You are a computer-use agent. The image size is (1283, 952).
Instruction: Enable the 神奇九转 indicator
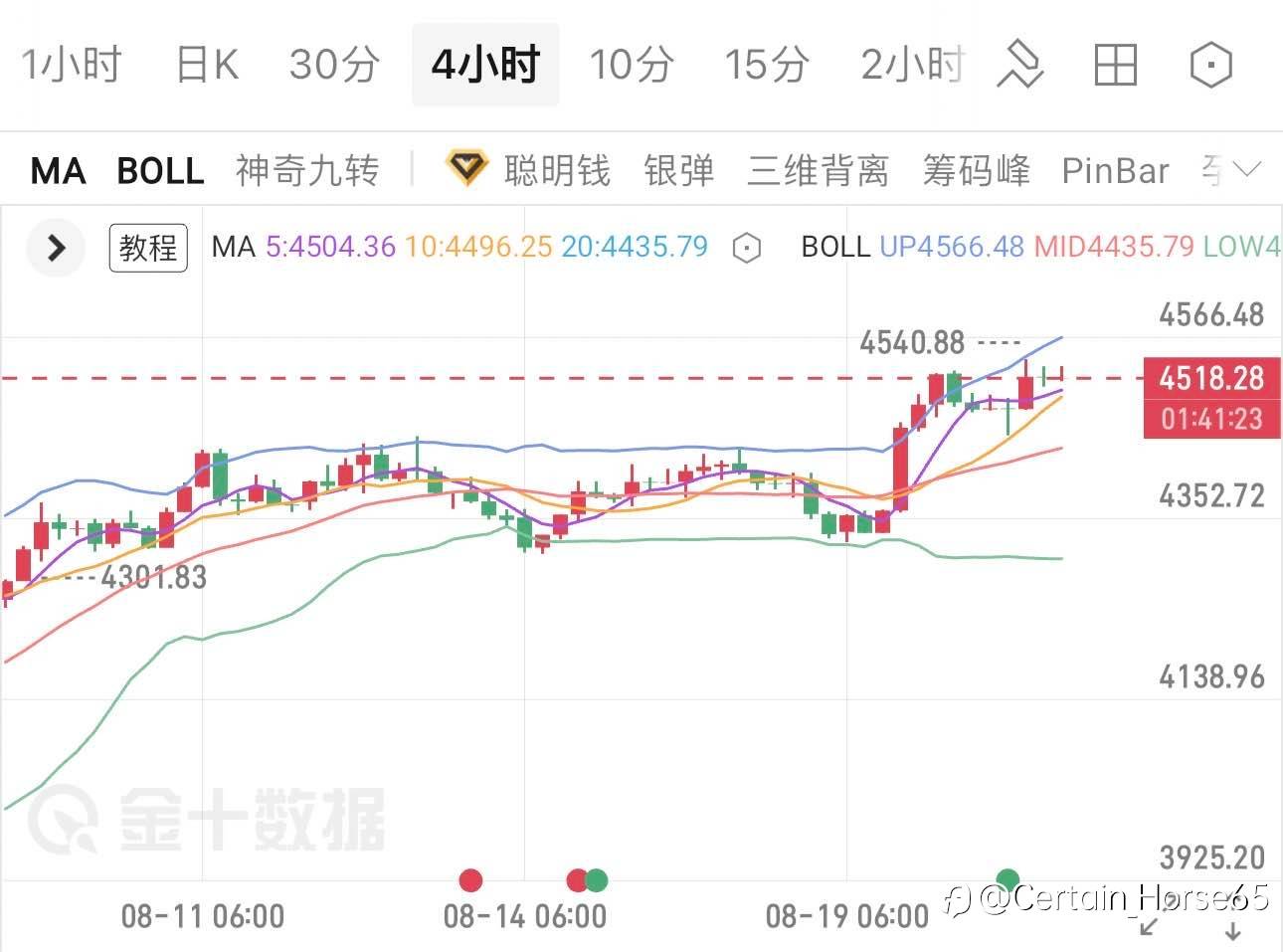pyautogui.click(x=307, y=171)
